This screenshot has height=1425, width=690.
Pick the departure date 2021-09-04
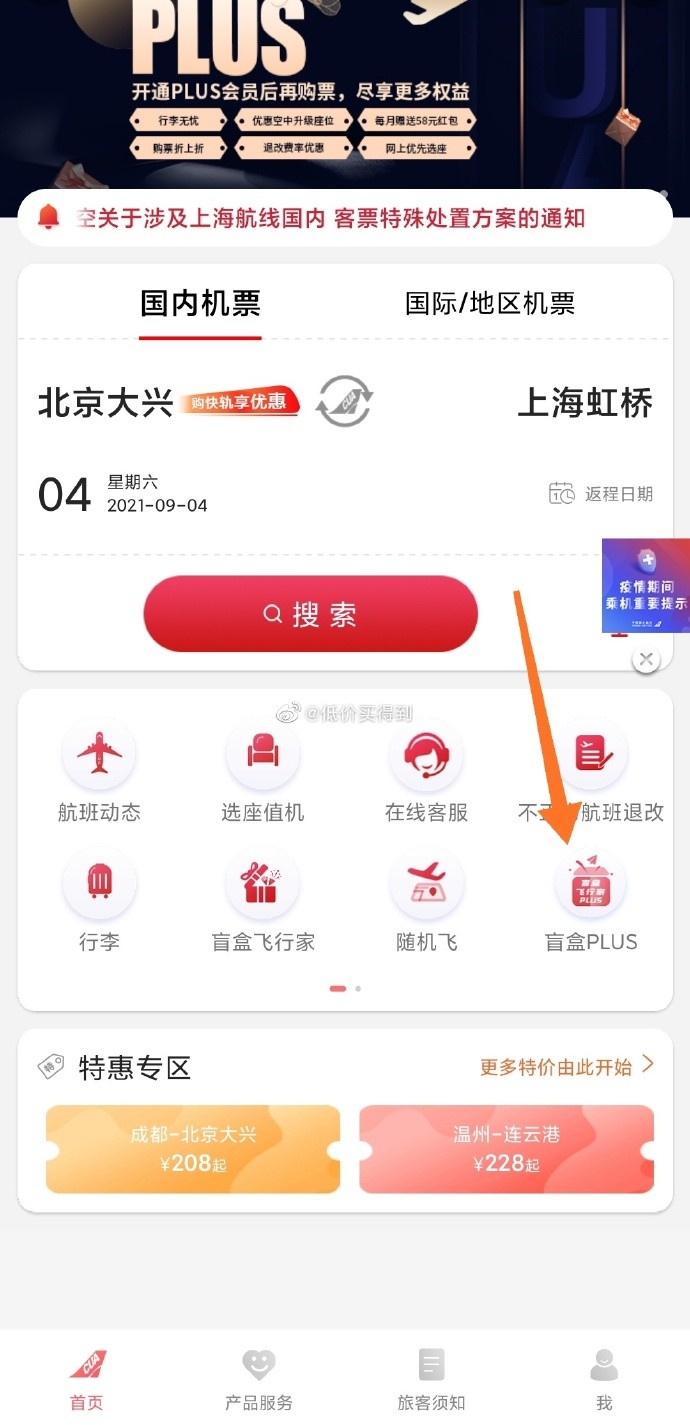click(123, 494)
